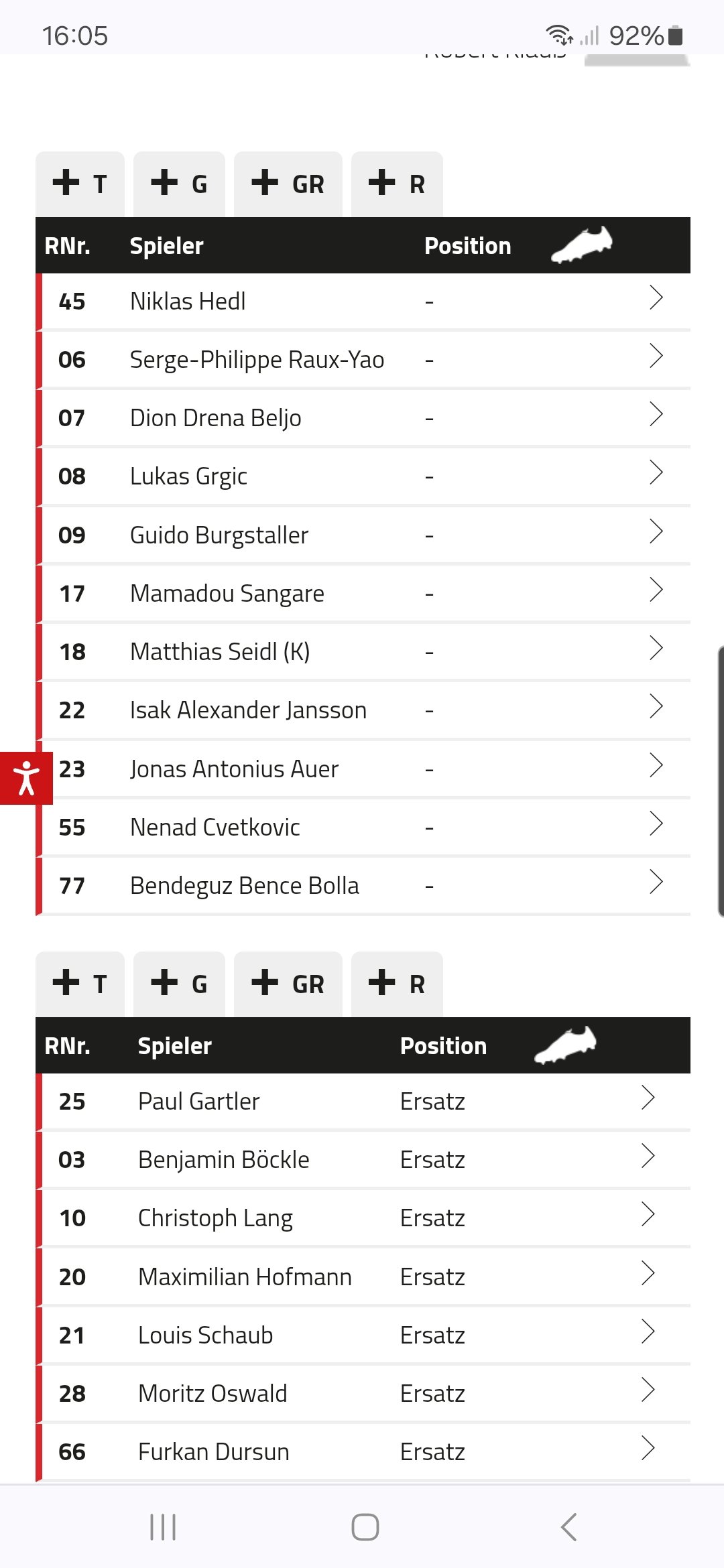
Task: Open Lukas Grgic entry
Action: coord(363,476)
